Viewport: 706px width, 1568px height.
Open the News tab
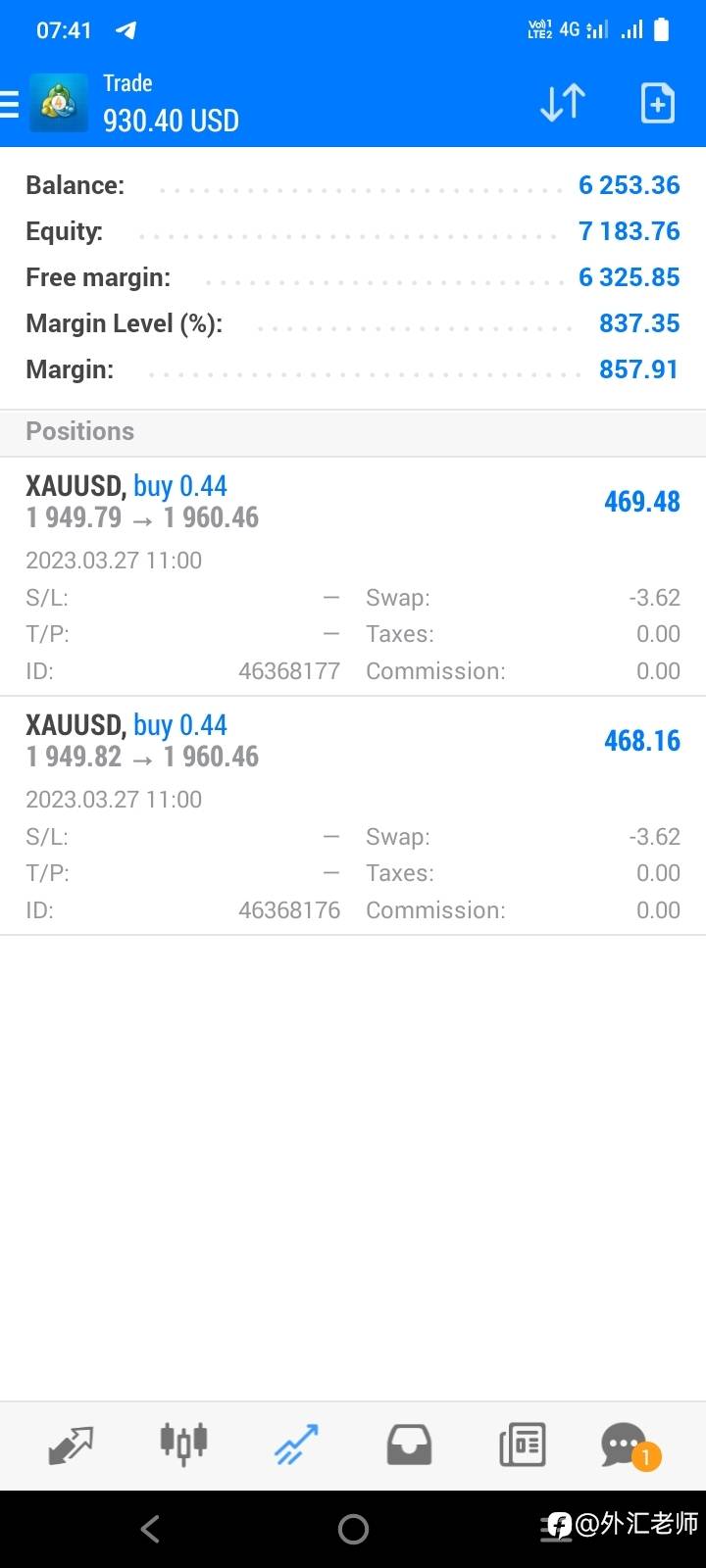pos(522,1445)
